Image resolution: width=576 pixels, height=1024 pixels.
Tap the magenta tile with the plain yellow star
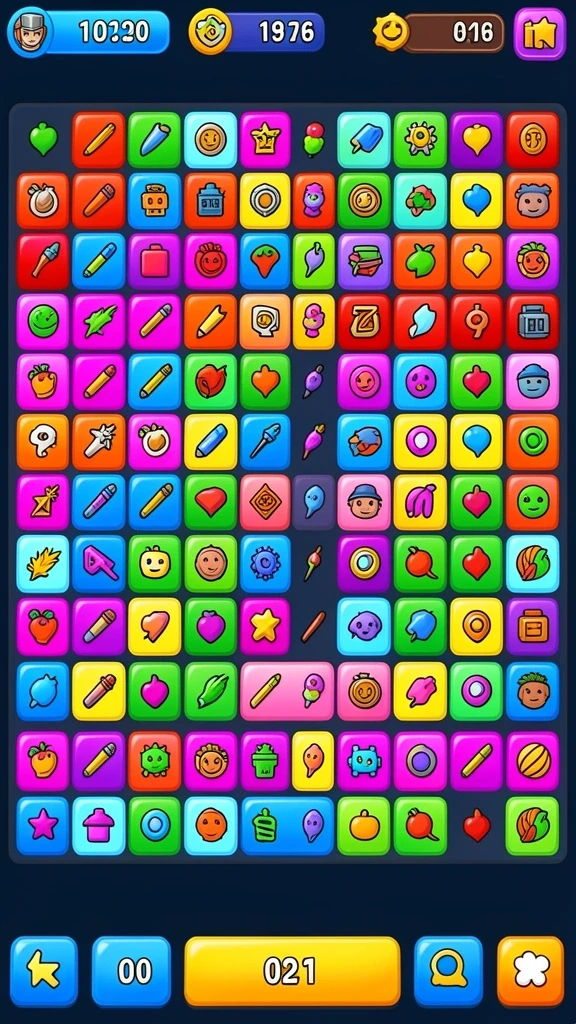pos(264,626)
